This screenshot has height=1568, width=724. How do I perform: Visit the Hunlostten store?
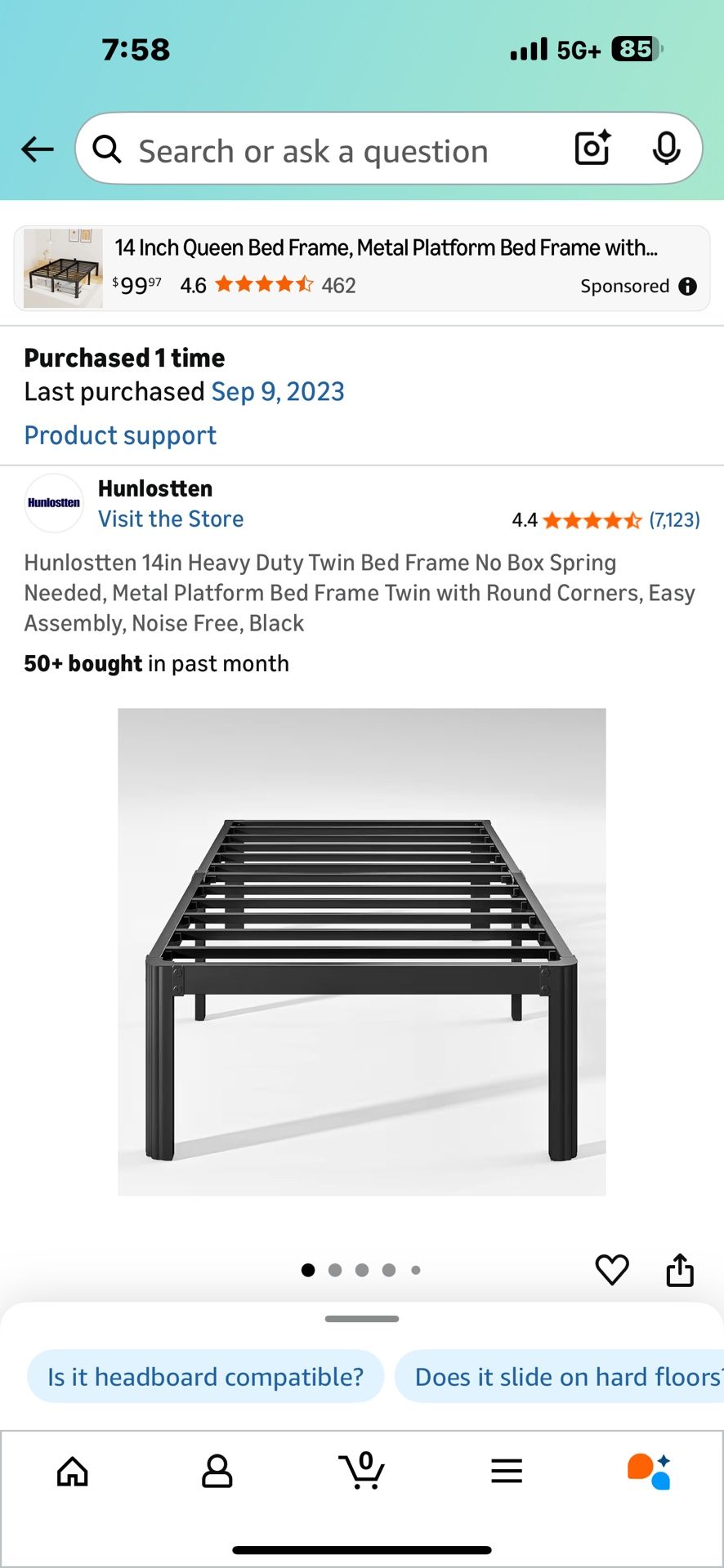pos(170,519)
